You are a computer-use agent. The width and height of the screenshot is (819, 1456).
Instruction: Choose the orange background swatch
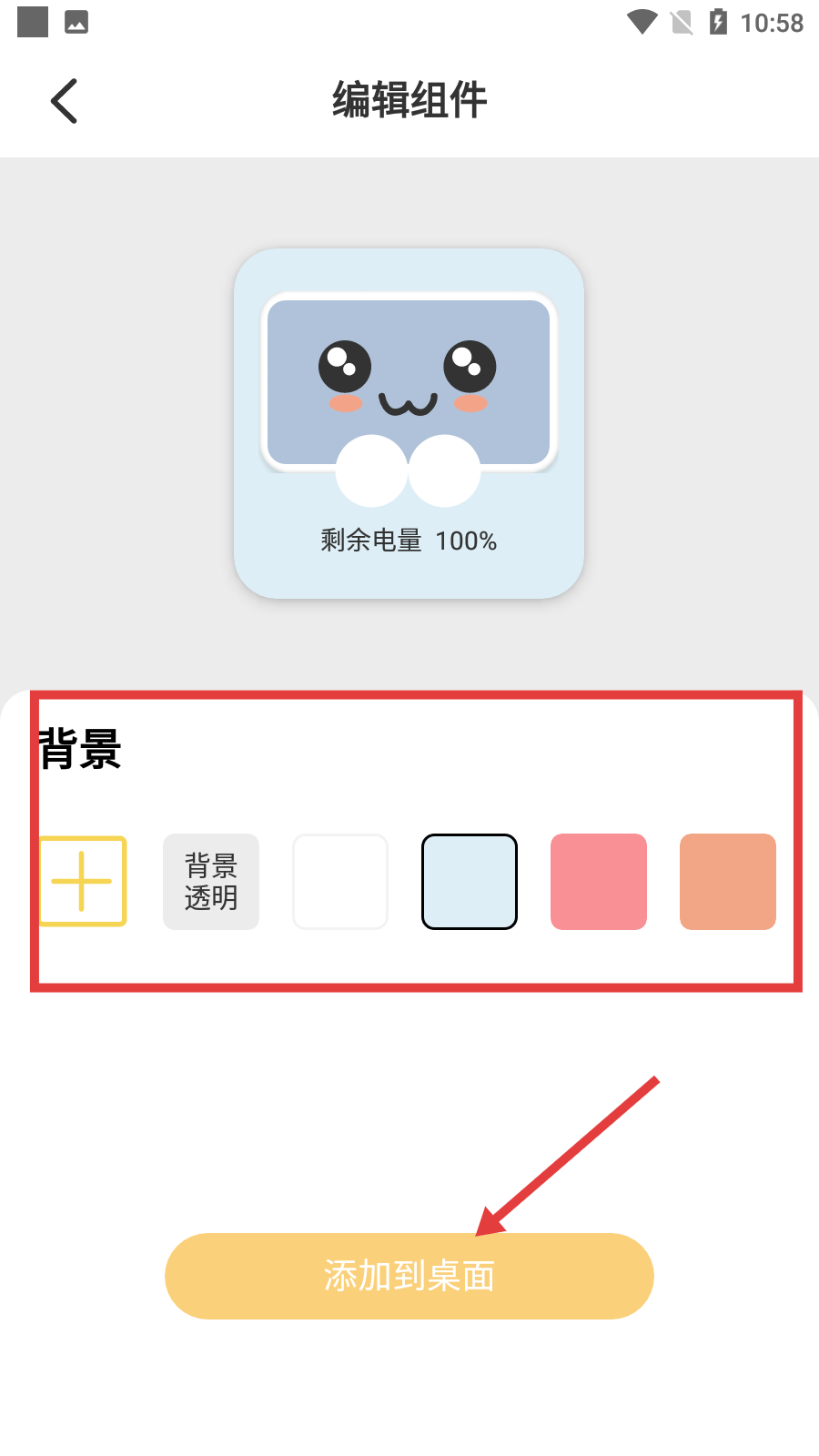point(728,881)
